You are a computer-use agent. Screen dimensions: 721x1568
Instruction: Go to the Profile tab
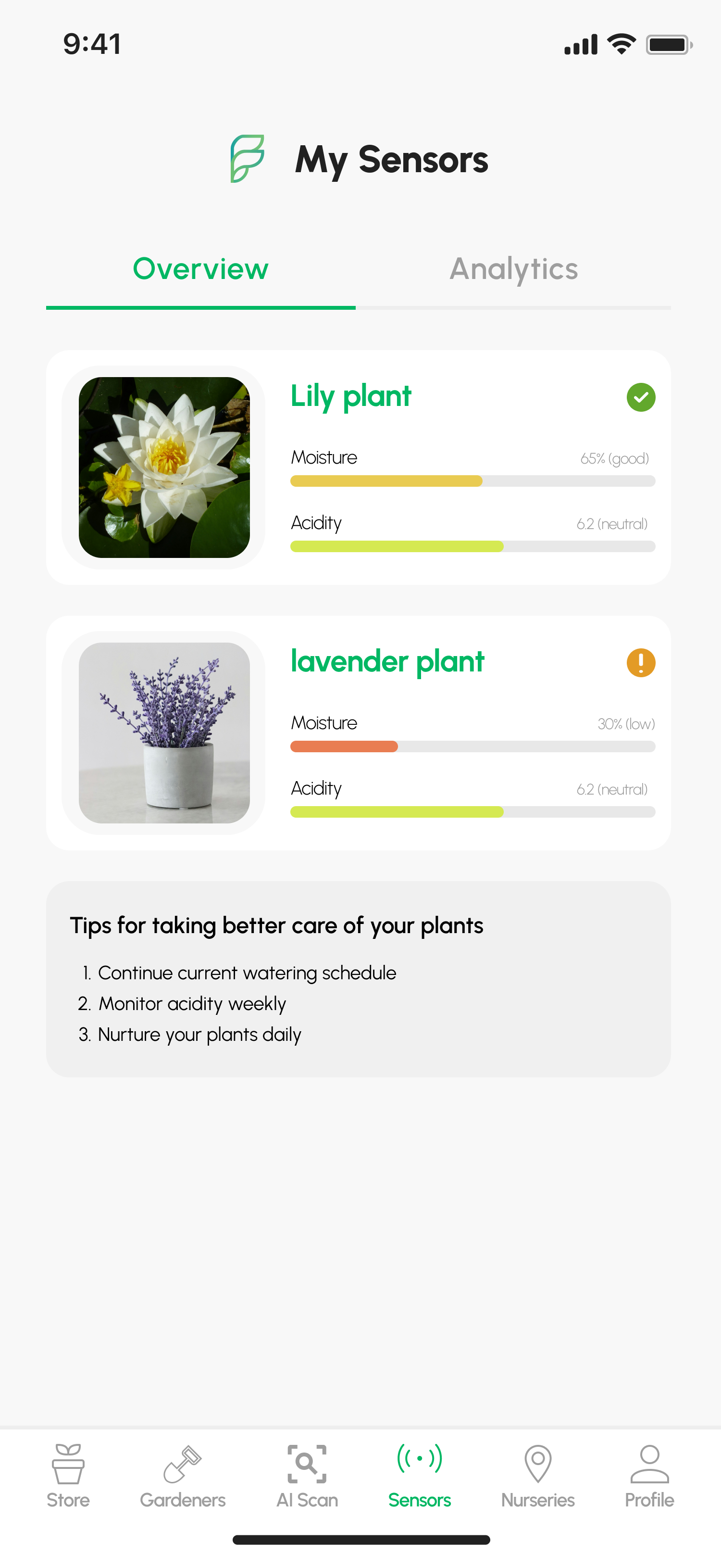coord(649,1476)
